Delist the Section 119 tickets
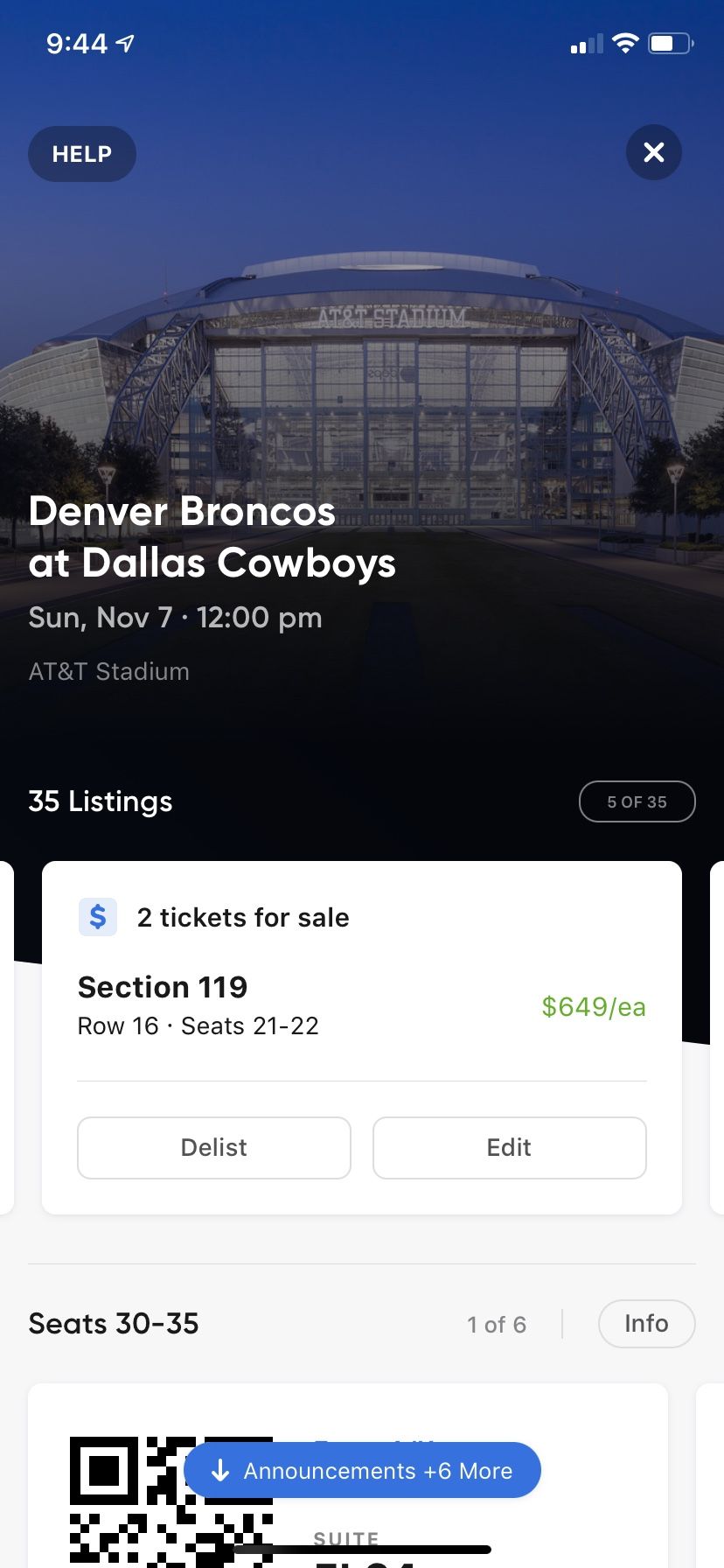The image size is (724, 1568). click(214, 1147)
